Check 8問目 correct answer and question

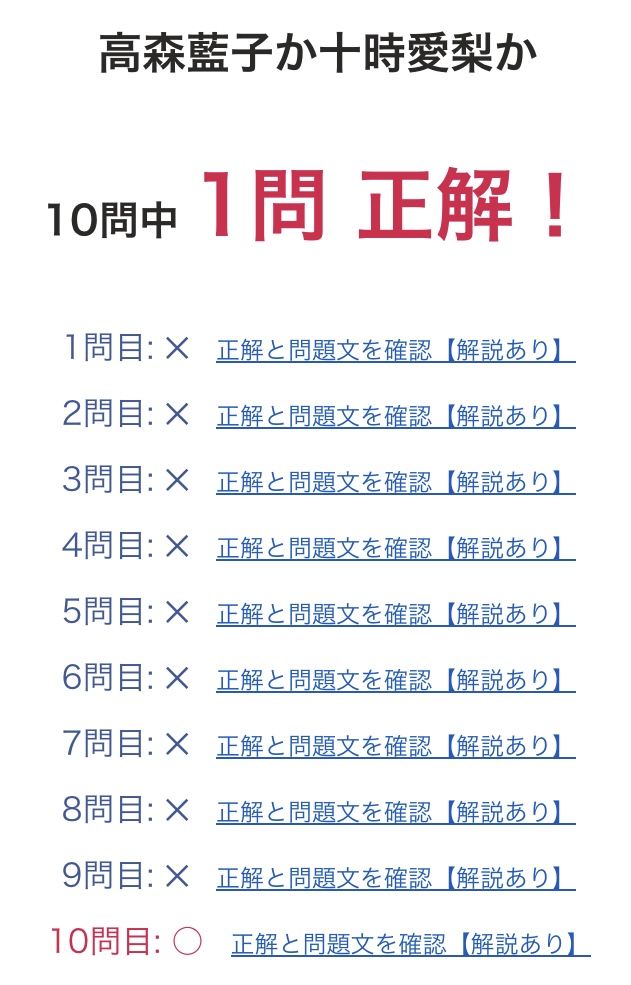tap(396, 812)
